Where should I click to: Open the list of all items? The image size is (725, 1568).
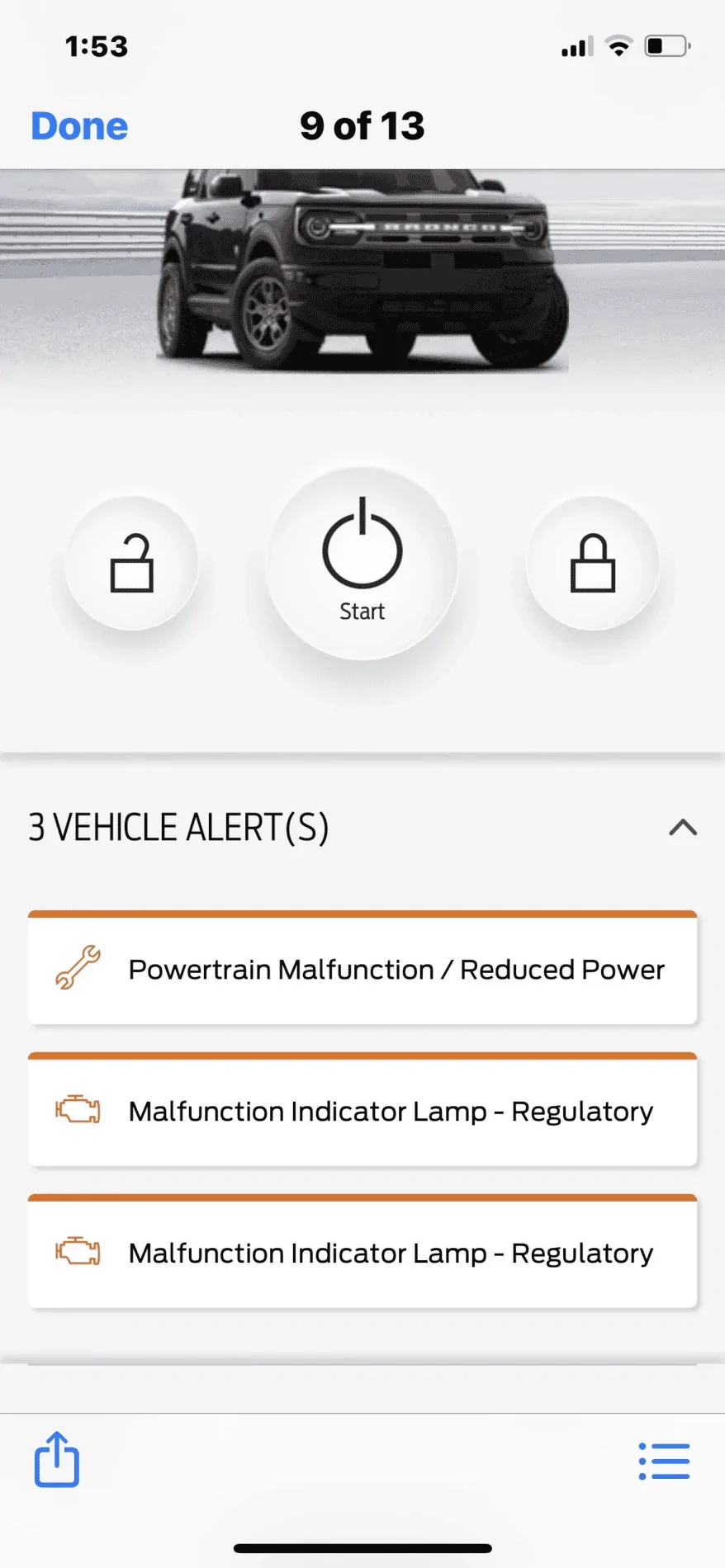(664, 1461)
